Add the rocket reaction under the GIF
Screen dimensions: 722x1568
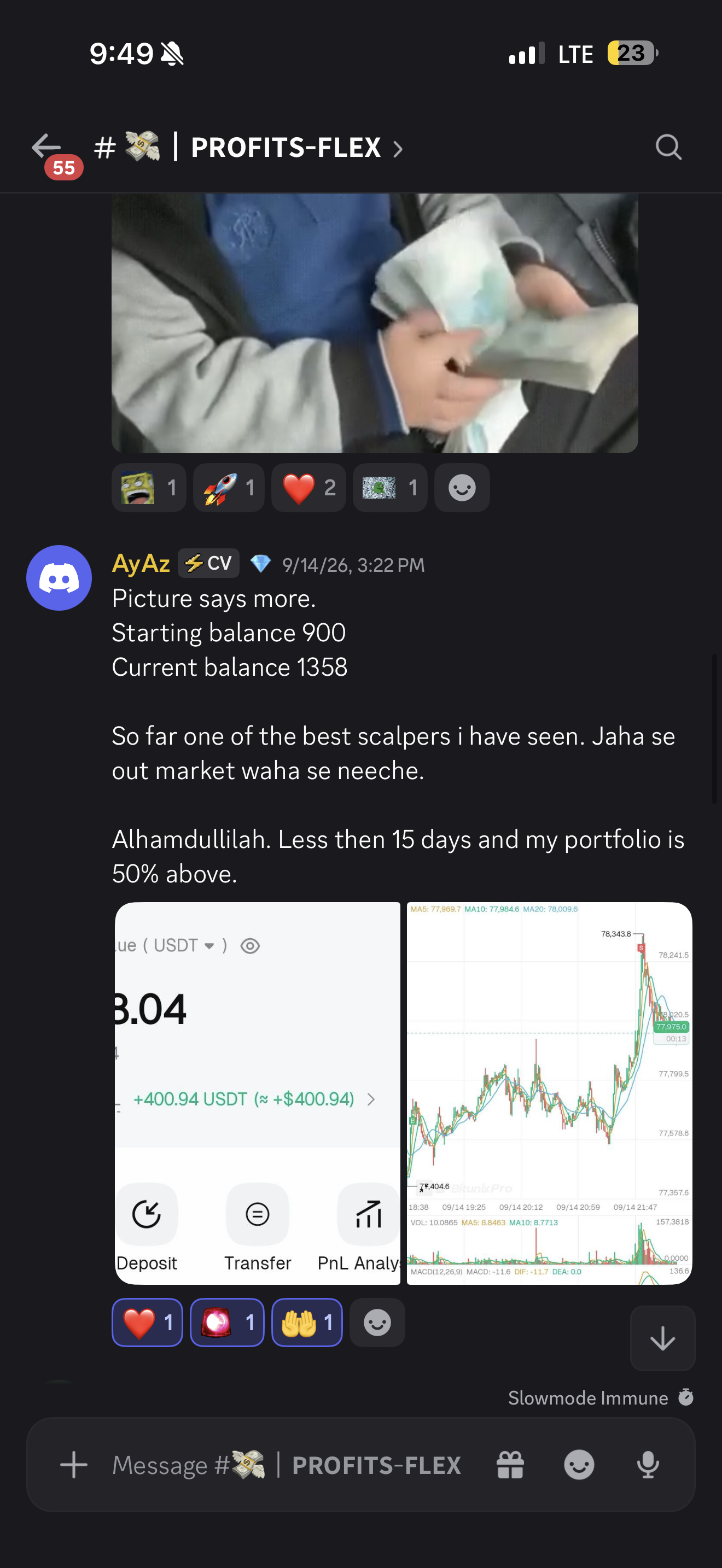228,488
